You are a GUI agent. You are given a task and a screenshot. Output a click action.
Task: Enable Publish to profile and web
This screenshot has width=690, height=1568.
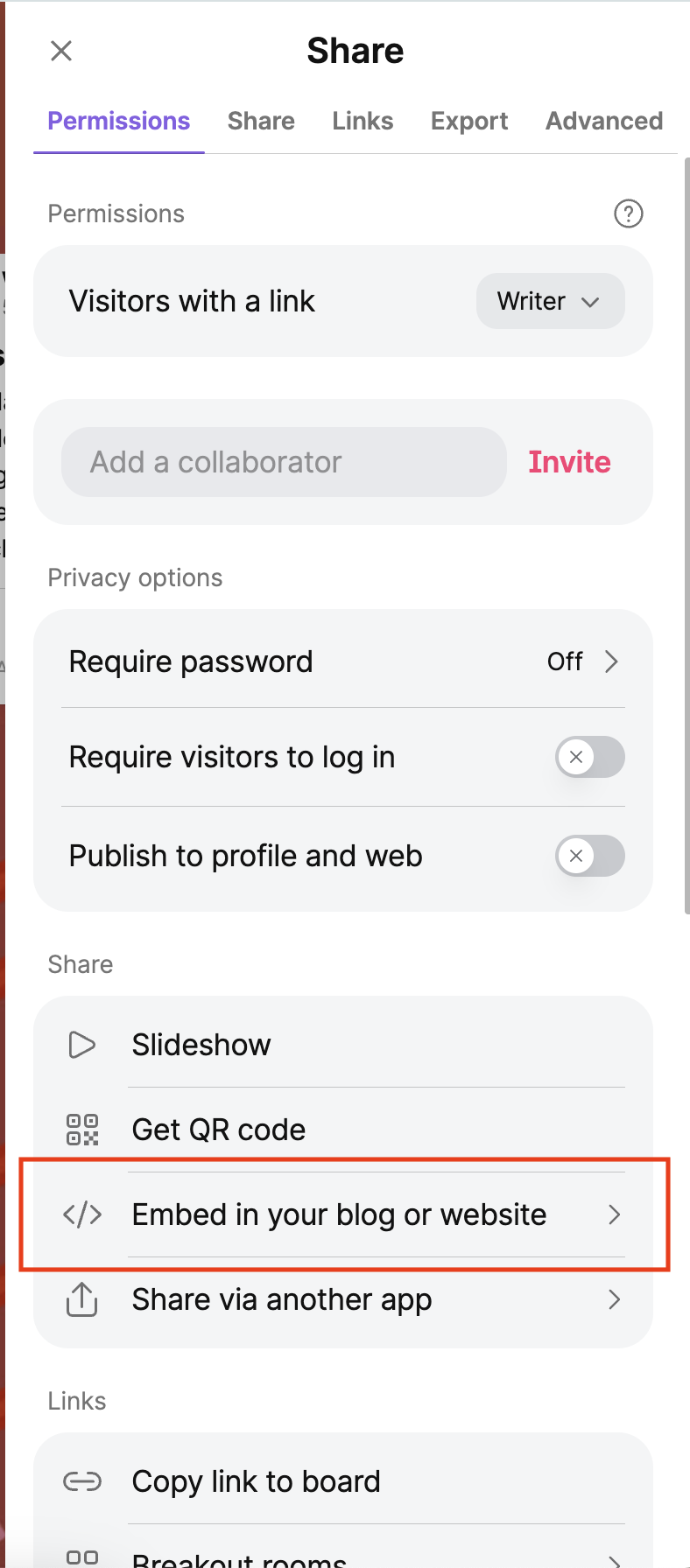pos(589,856)
